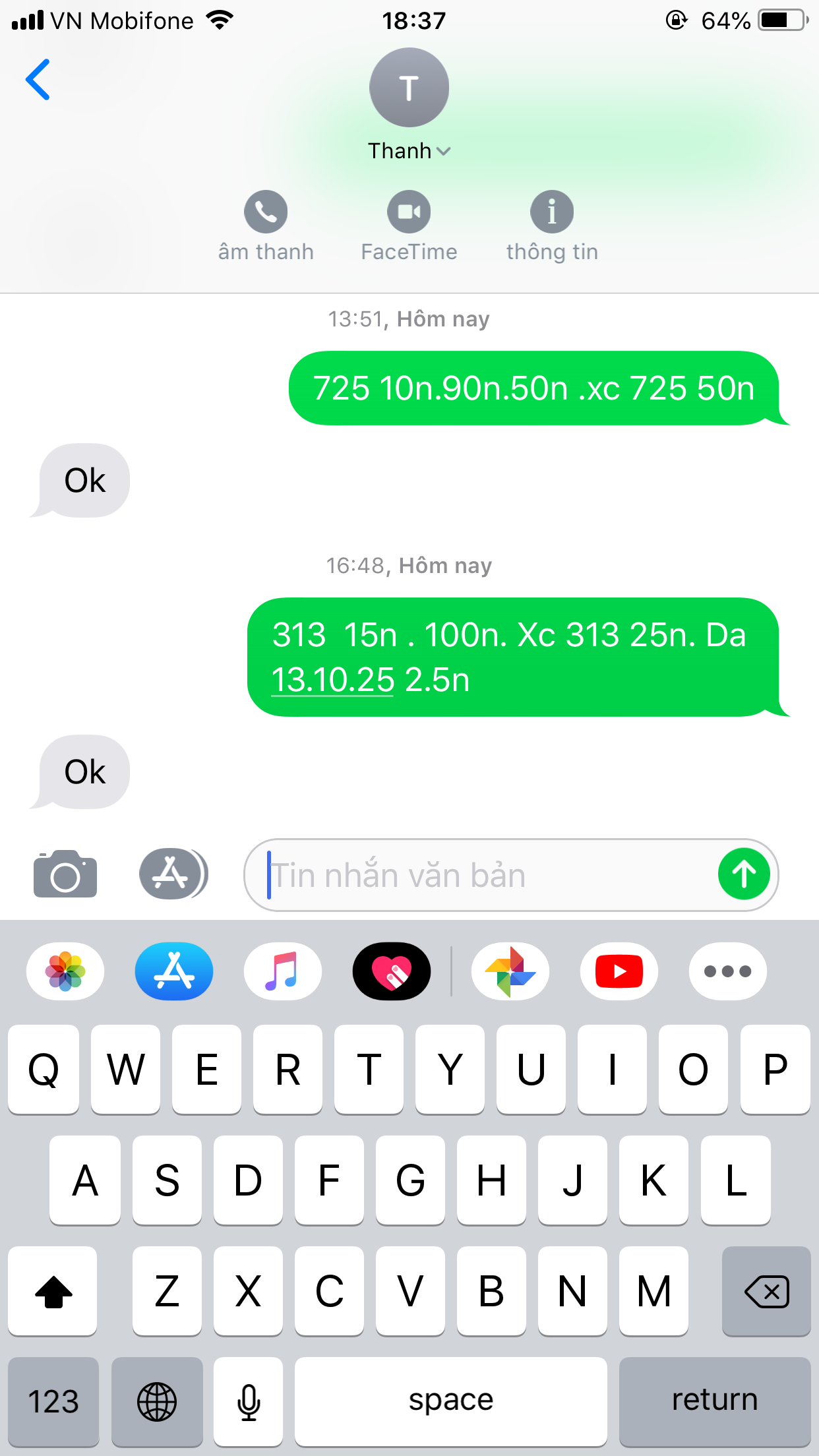Toggle the iMessage app drawer button
819x1456 pixels.
[x=173, y=874]
